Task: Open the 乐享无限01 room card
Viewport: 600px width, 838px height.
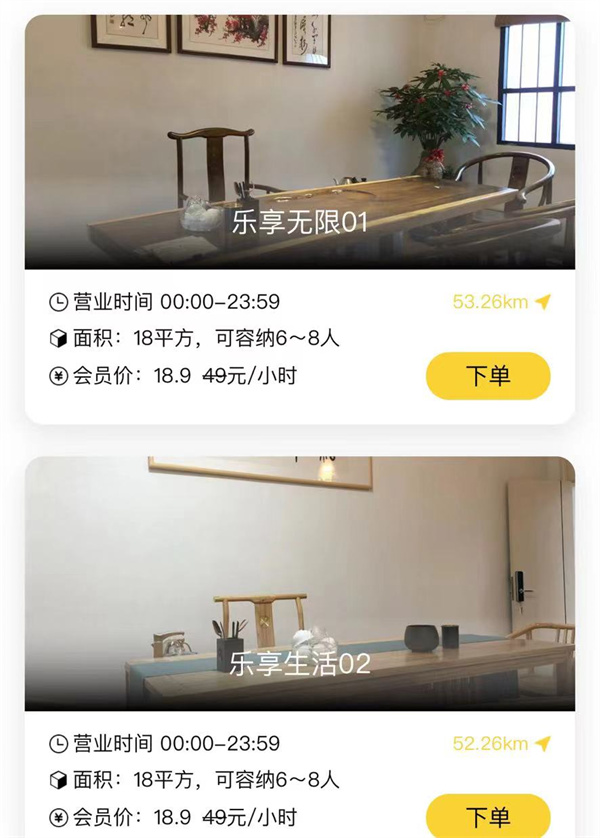Action: 300,150
